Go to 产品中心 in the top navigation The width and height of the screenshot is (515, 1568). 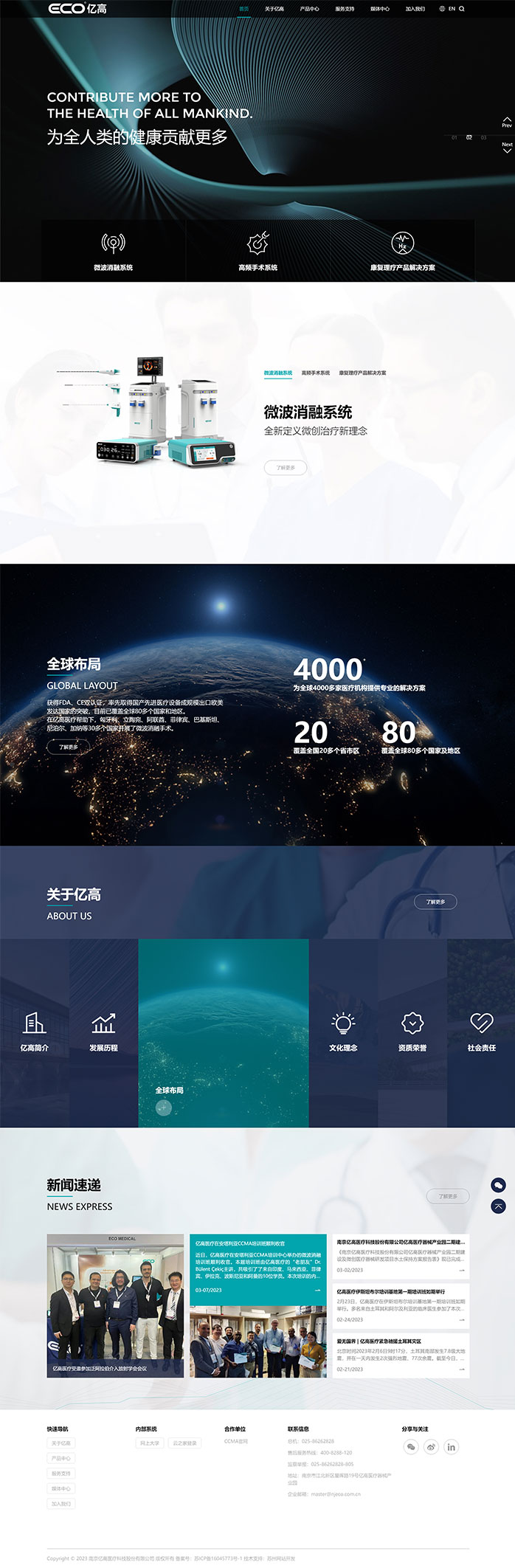pyautogui.click(x=309, y=9)
